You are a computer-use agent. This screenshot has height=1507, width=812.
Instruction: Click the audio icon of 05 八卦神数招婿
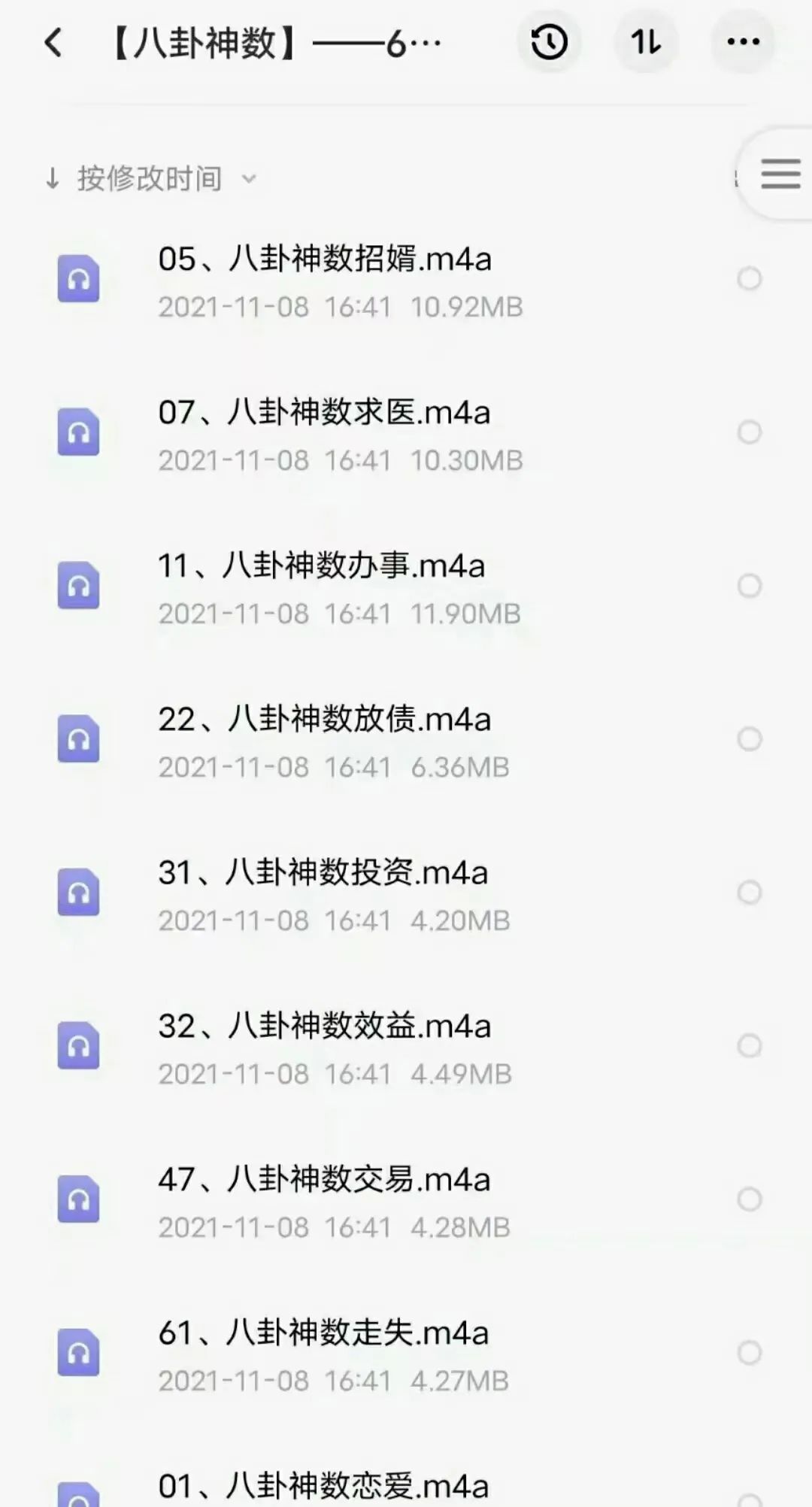pyautogui.click(x=80, y=278)
